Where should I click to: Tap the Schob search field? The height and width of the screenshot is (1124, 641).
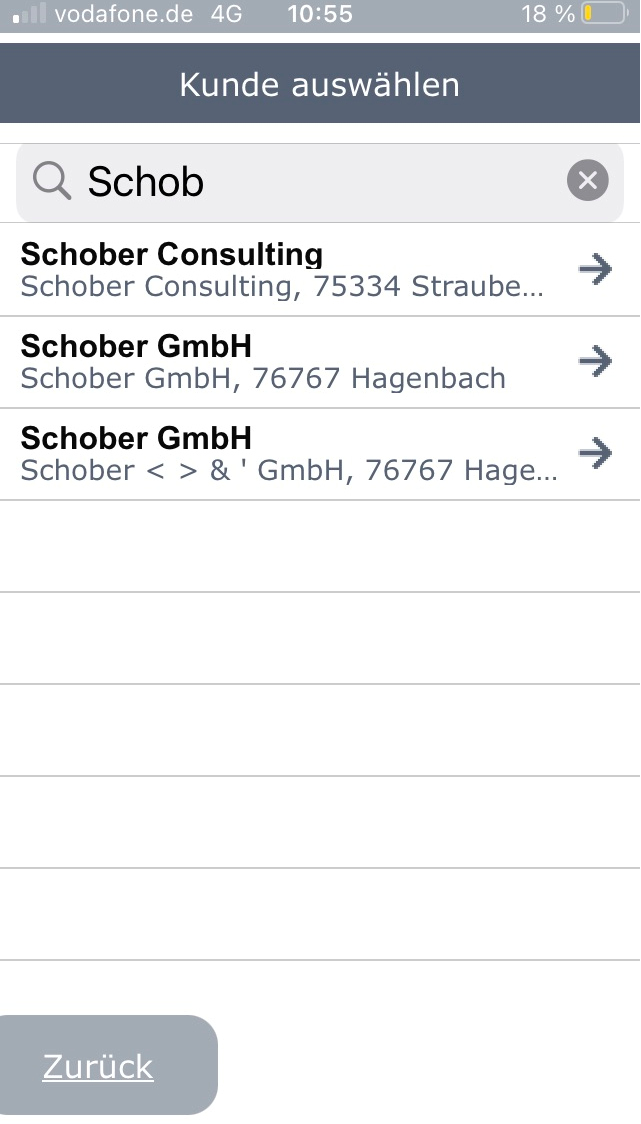(x=320, y=181)
